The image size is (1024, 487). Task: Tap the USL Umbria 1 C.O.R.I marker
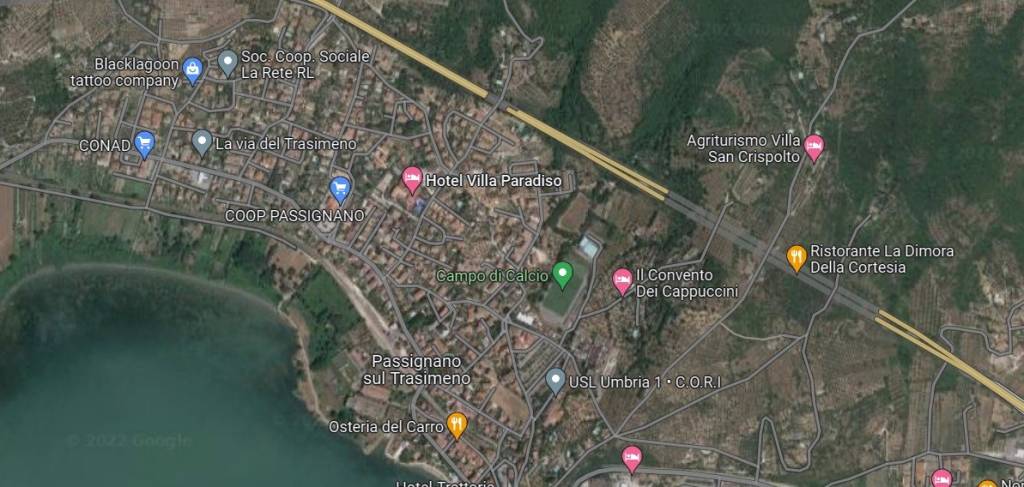(556, 380)
